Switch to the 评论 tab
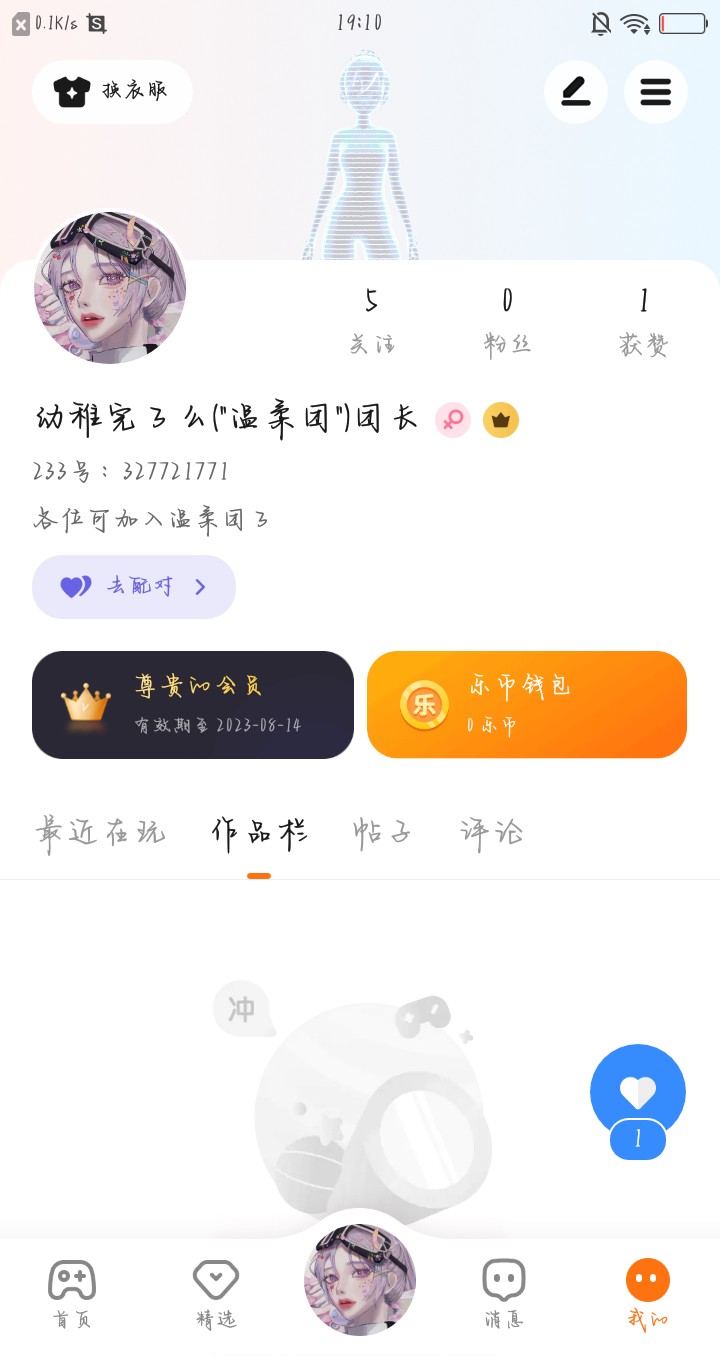Image resolution: width=720 pixels, height=1356 pixels. [x=491, y=833]
